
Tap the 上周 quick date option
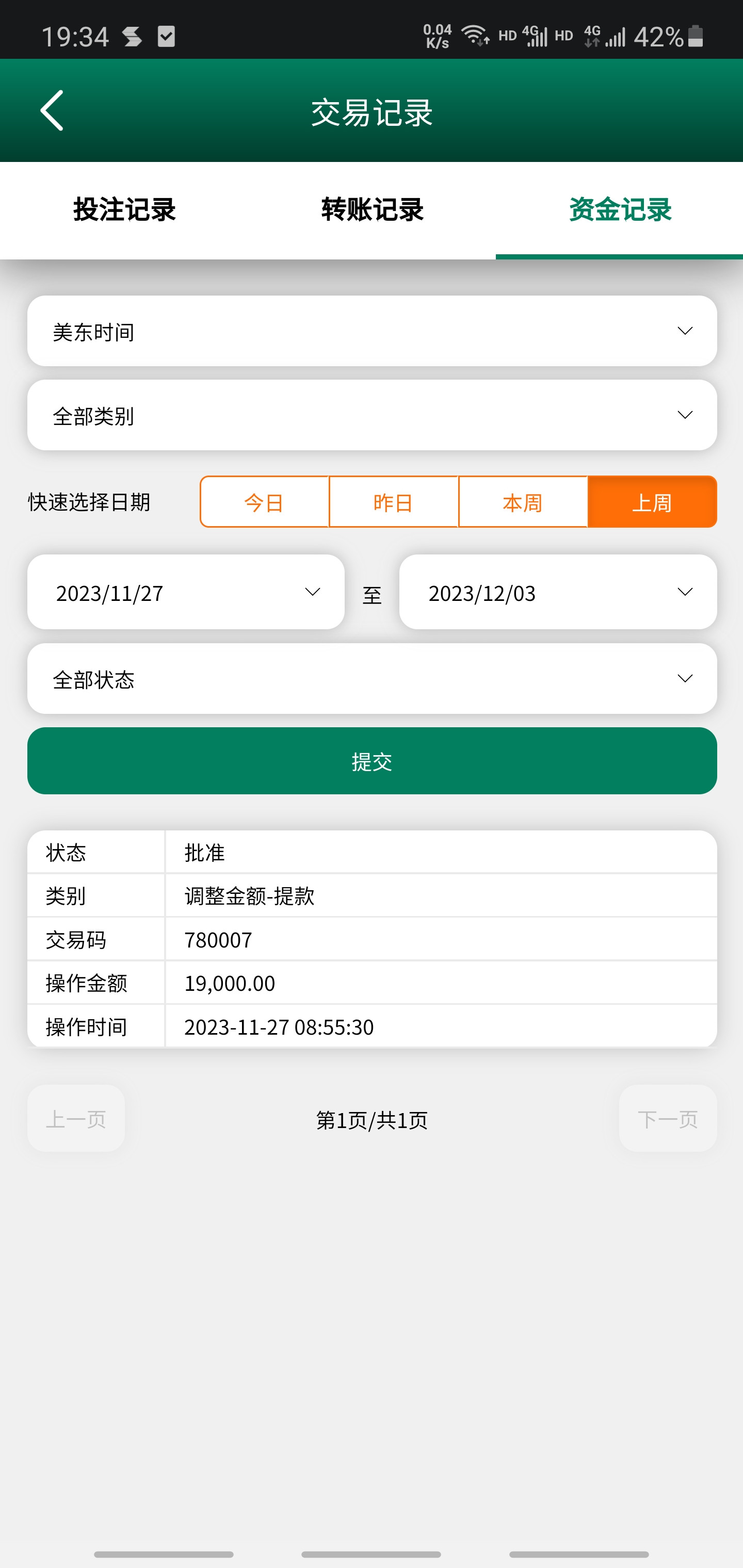(652, 502)
